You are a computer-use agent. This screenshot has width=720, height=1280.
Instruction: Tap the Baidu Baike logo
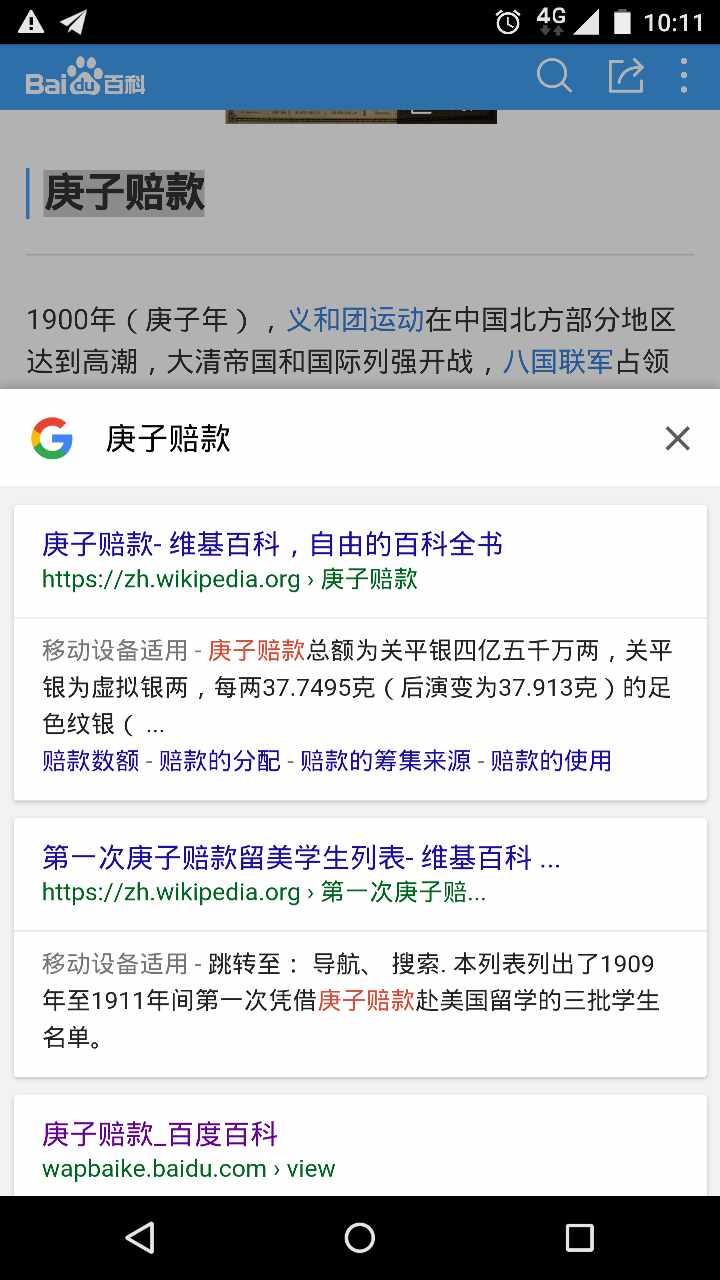84,76
